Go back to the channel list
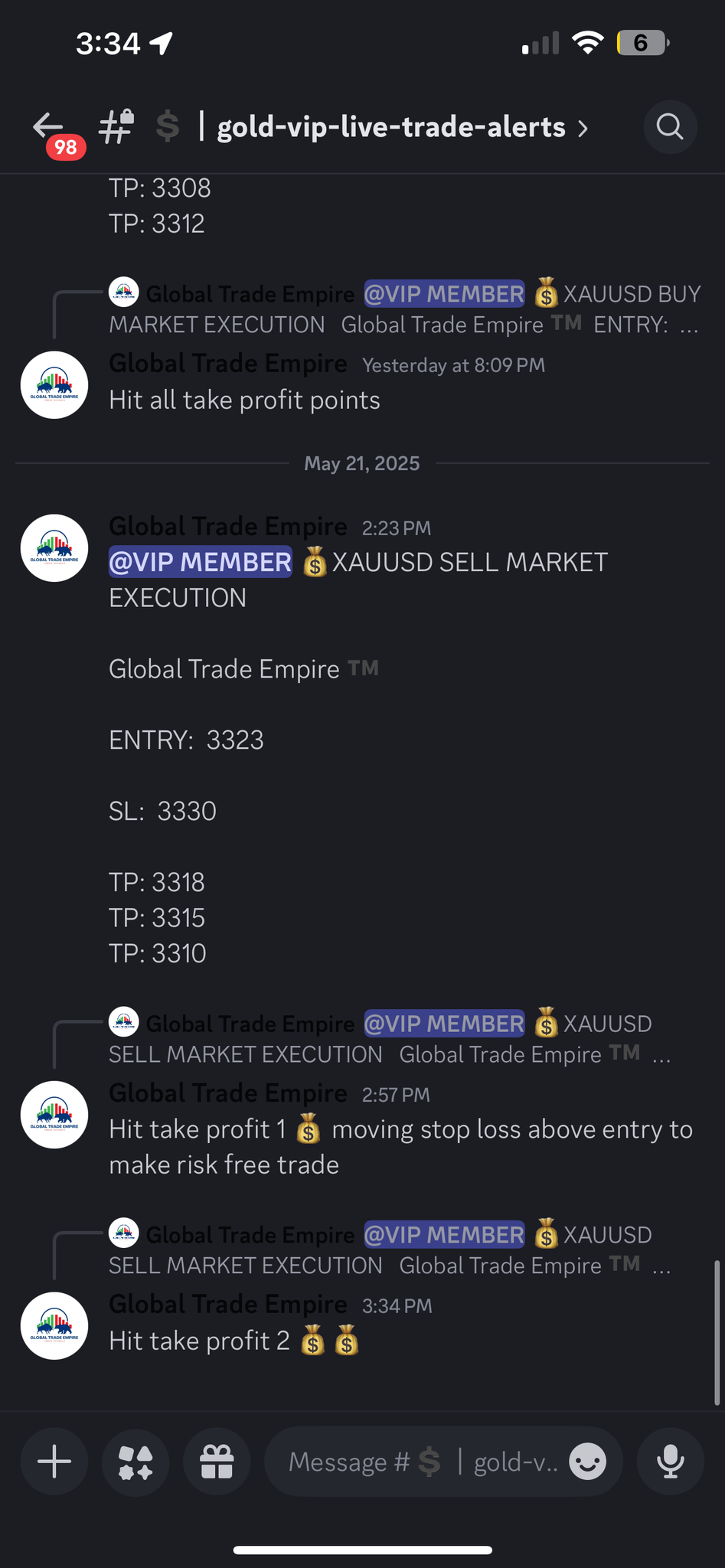725x1568 pixels. [x=49, y=126]
